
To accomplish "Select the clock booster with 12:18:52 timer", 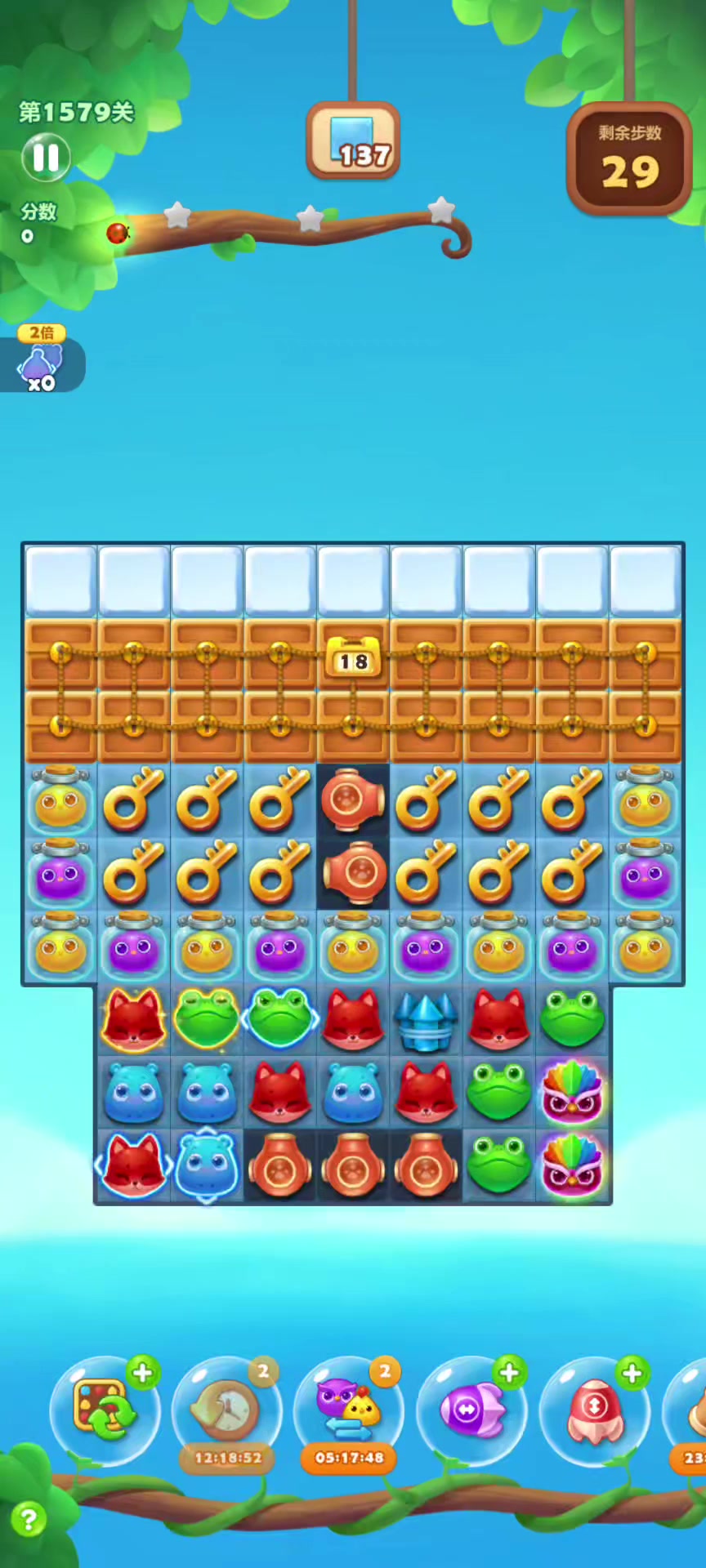I will click(x=226, y=1410).
